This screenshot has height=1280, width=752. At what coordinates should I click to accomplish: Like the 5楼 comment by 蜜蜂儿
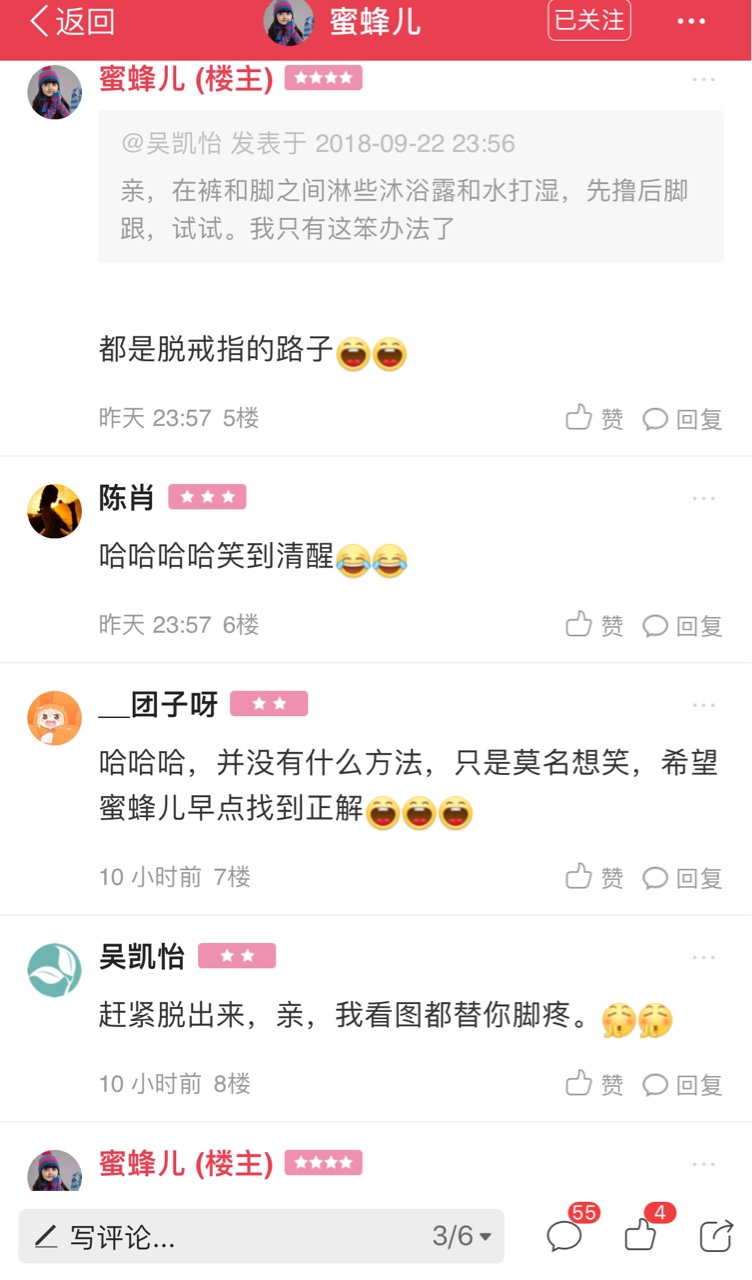(x=595, y=418)
